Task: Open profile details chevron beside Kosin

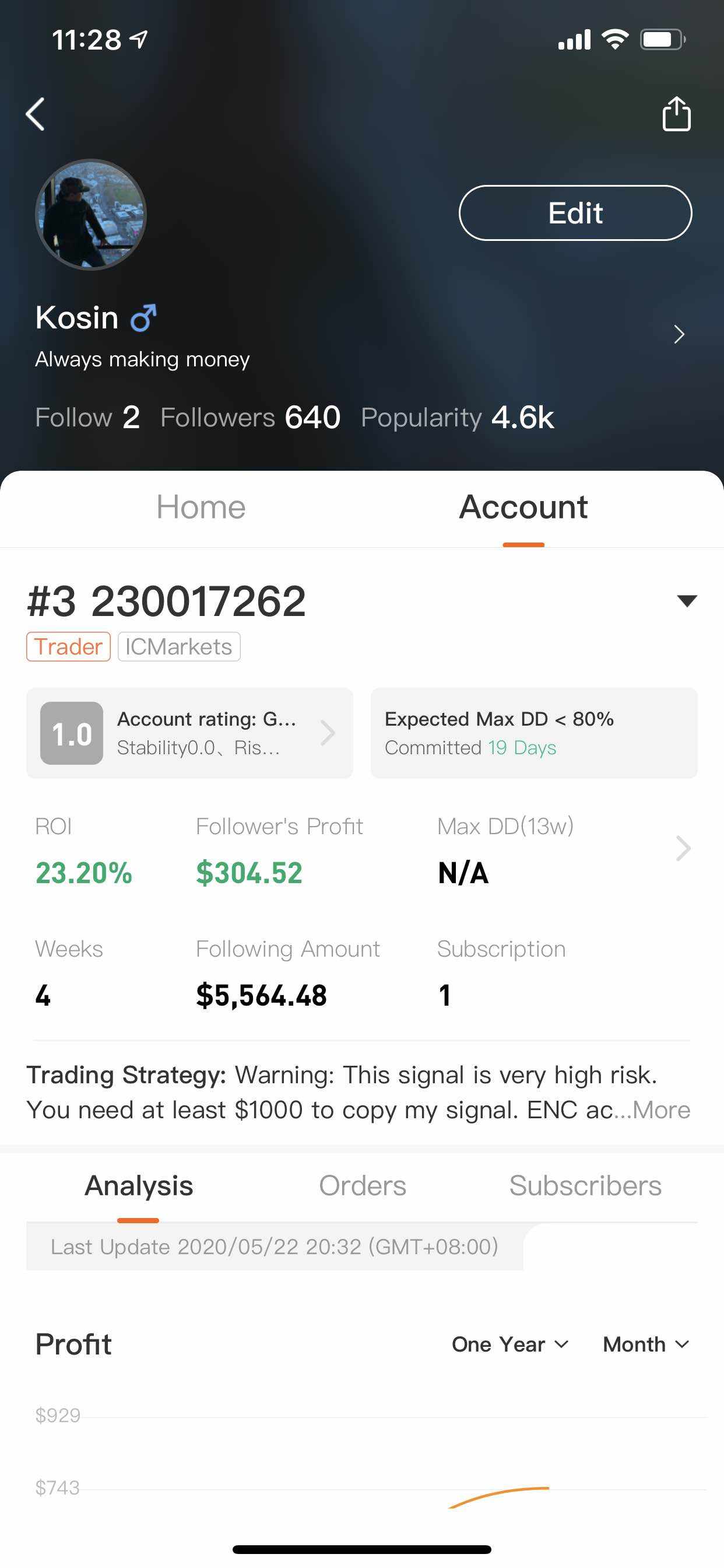Action: [679, 334]
